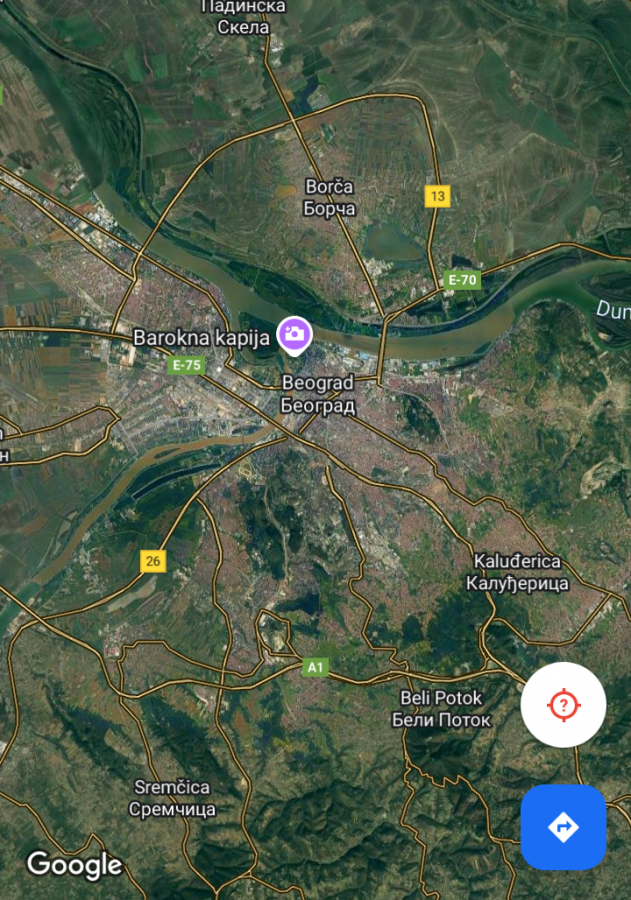Open the Barokna kapija photo pin

(x=294, y=335)
